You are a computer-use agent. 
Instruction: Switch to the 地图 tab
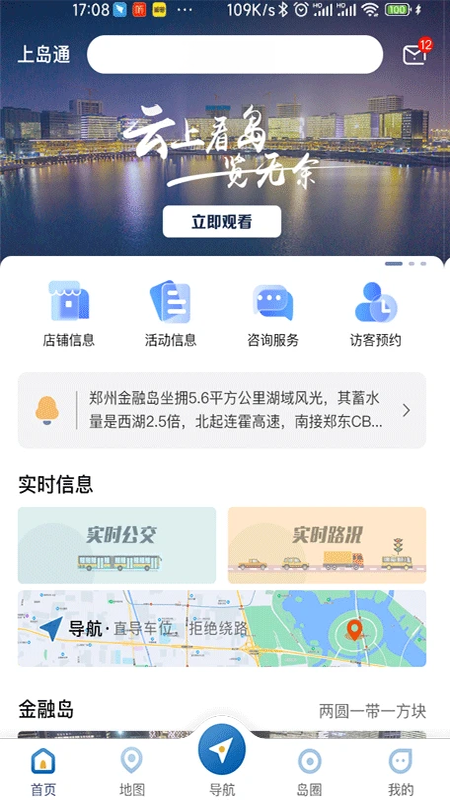(x=132, y=771)
